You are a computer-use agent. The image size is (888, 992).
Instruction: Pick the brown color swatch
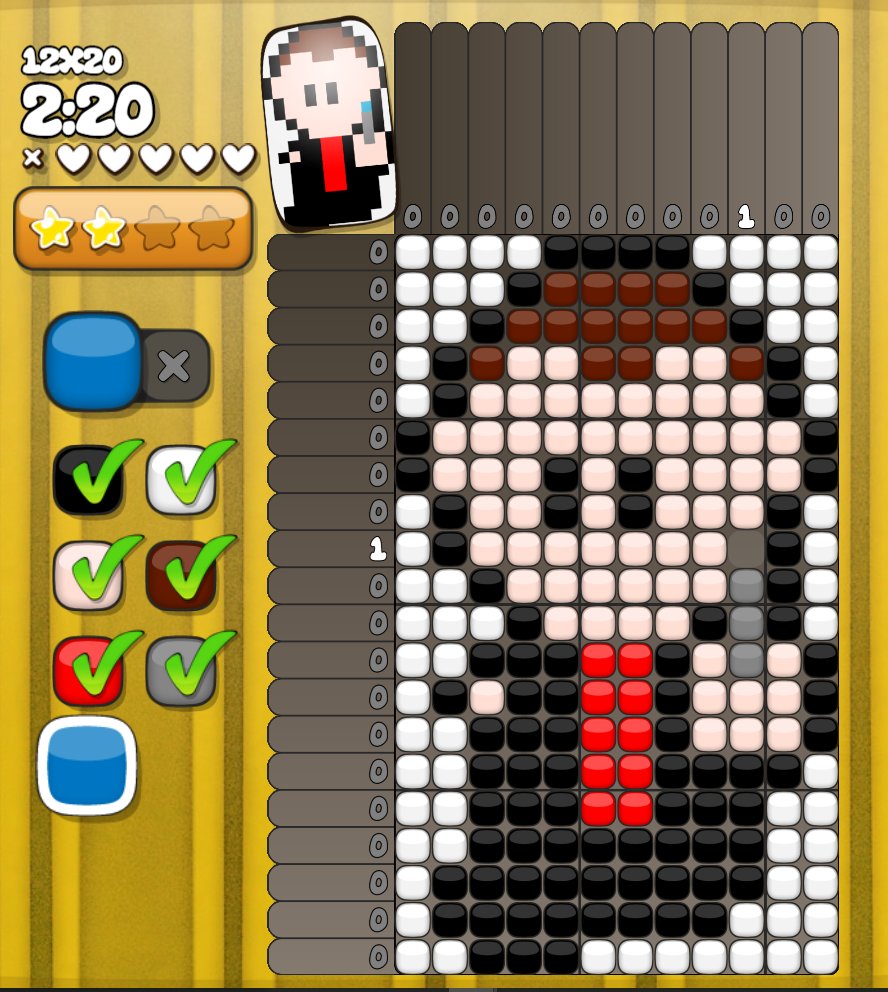[181, 575]
